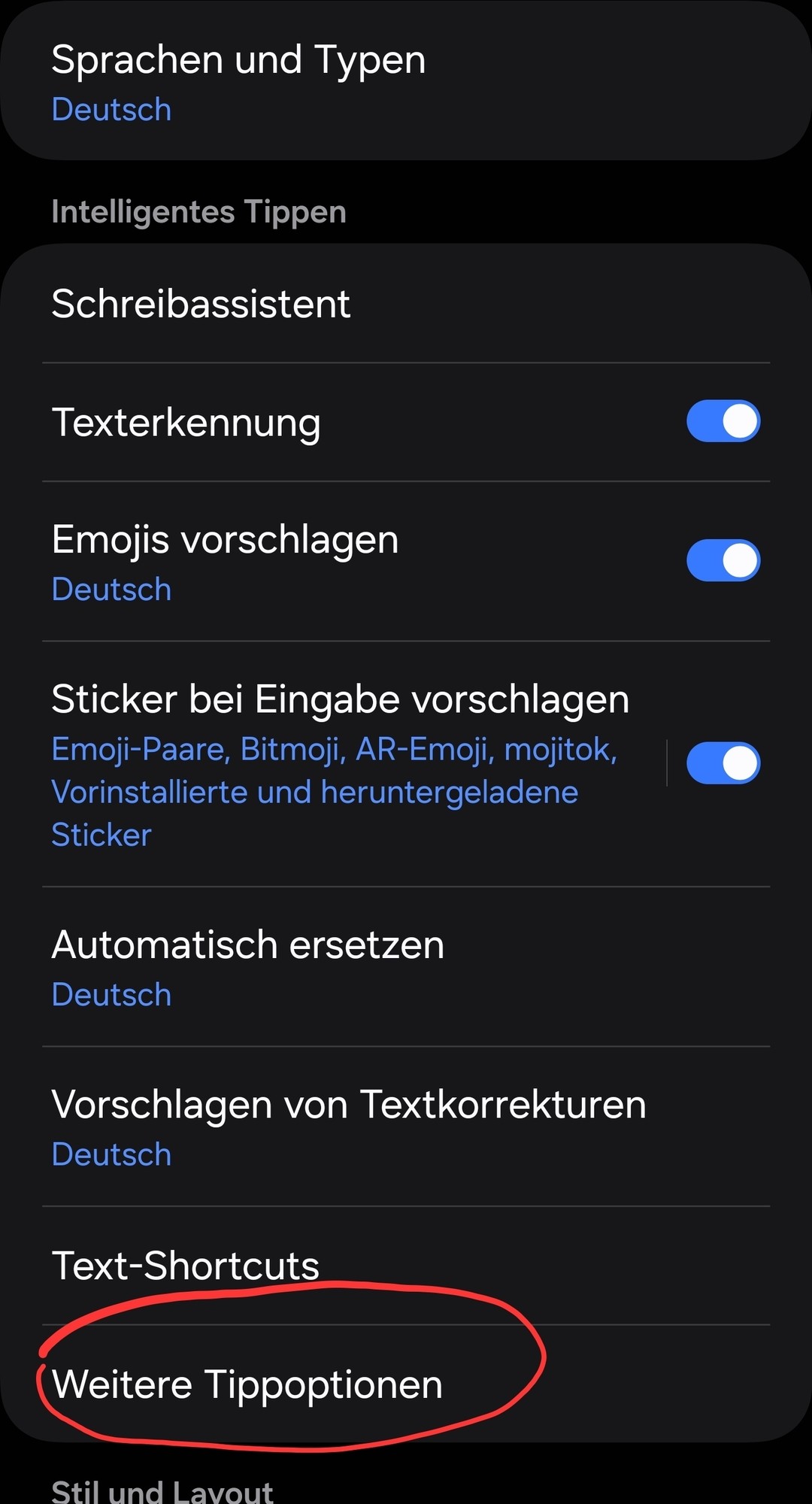
Task: Go to Text-Shortcuts
Action: pos(186,1265)
